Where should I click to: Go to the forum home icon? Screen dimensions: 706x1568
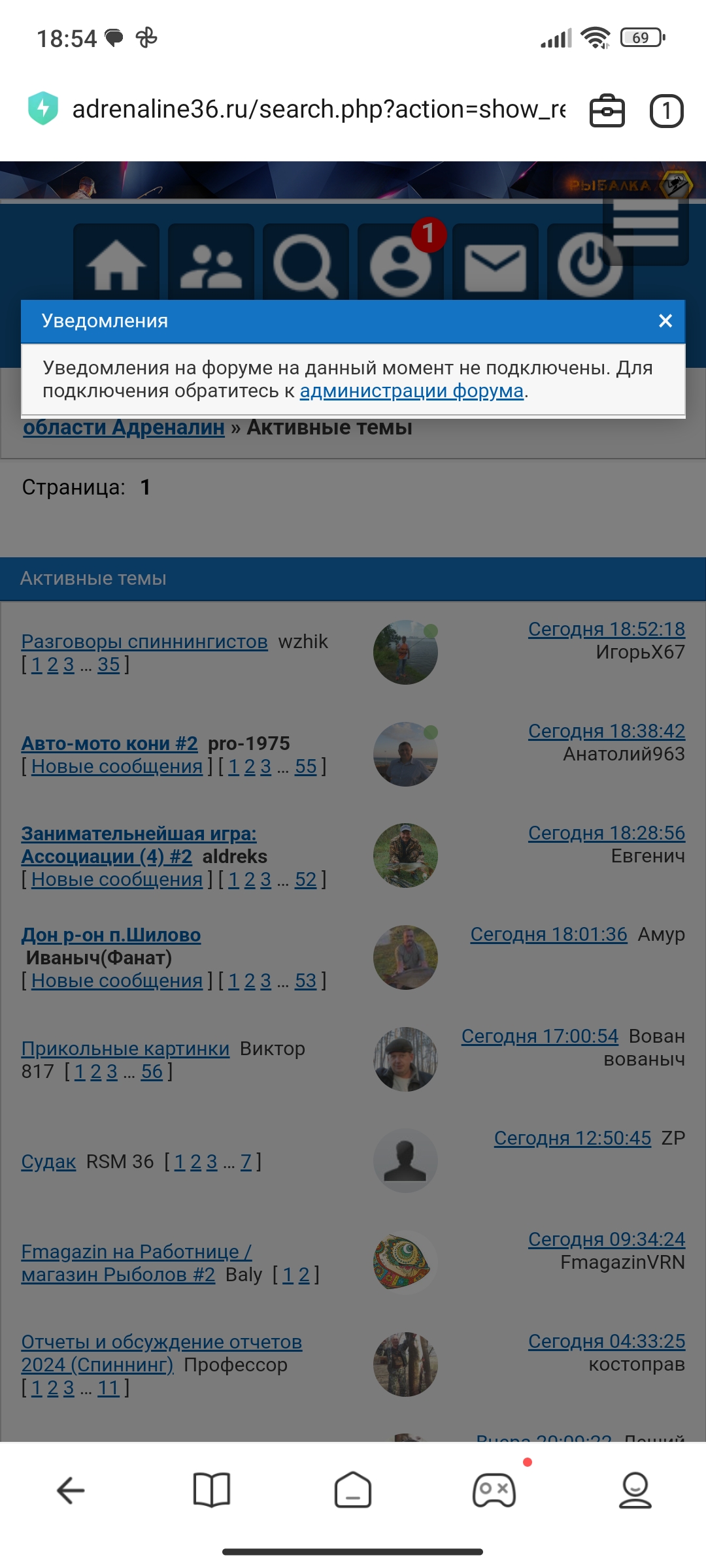[x=116, y=265]
